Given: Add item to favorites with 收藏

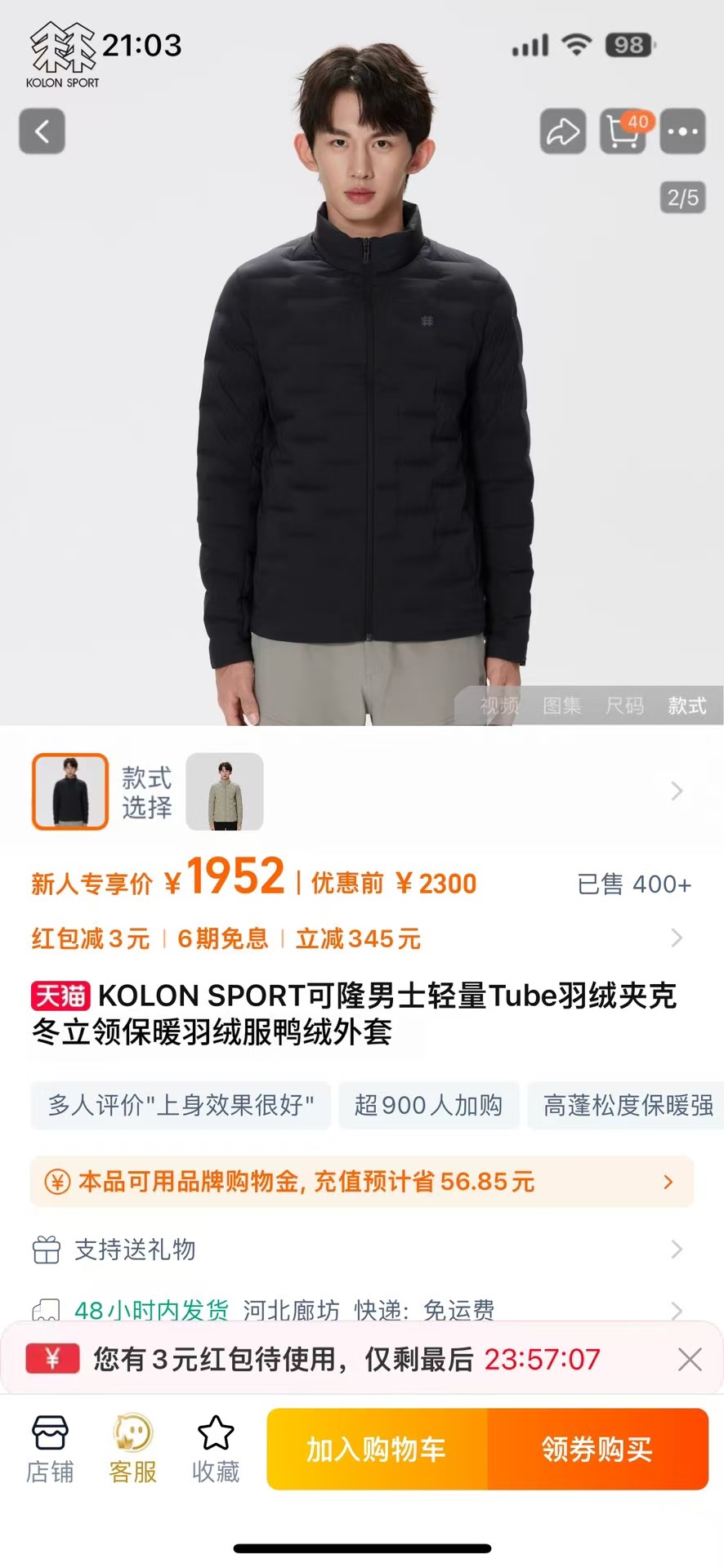Looking at the screenshot, I should 216,1449.
